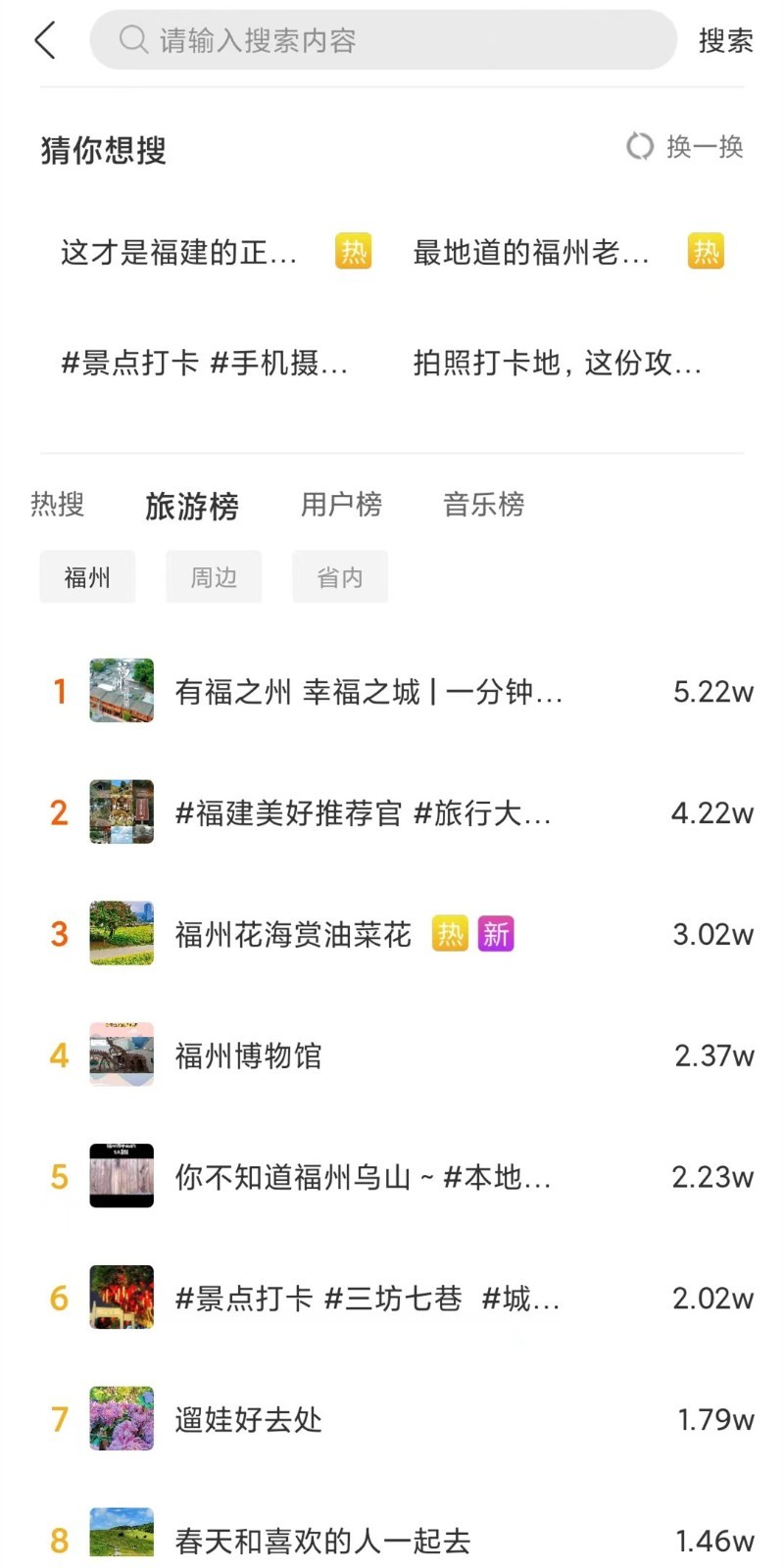Select the 省内 filter chip
This screenshot has width=784, height=1568.
[340, 577]
